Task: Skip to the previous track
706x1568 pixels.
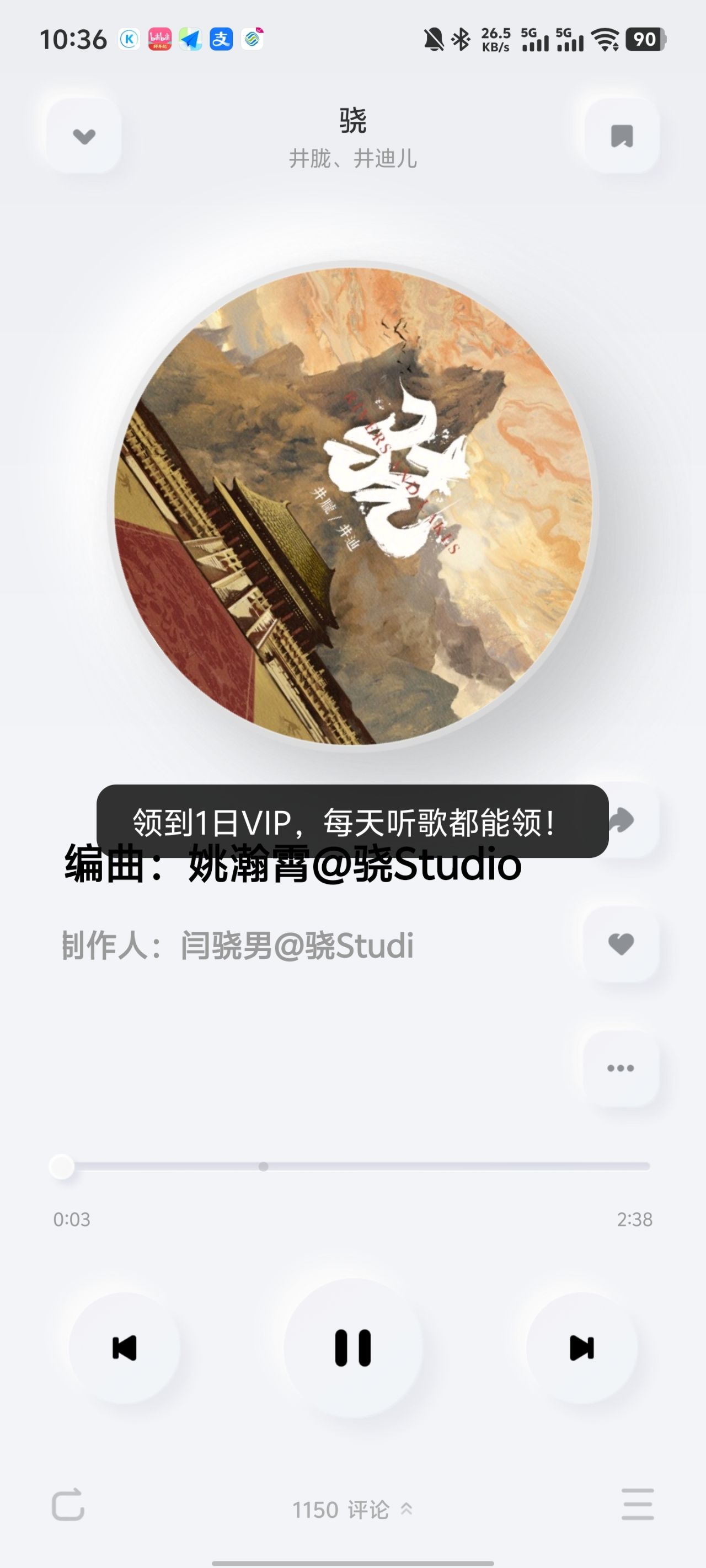Action: (x=124, y=1347)
